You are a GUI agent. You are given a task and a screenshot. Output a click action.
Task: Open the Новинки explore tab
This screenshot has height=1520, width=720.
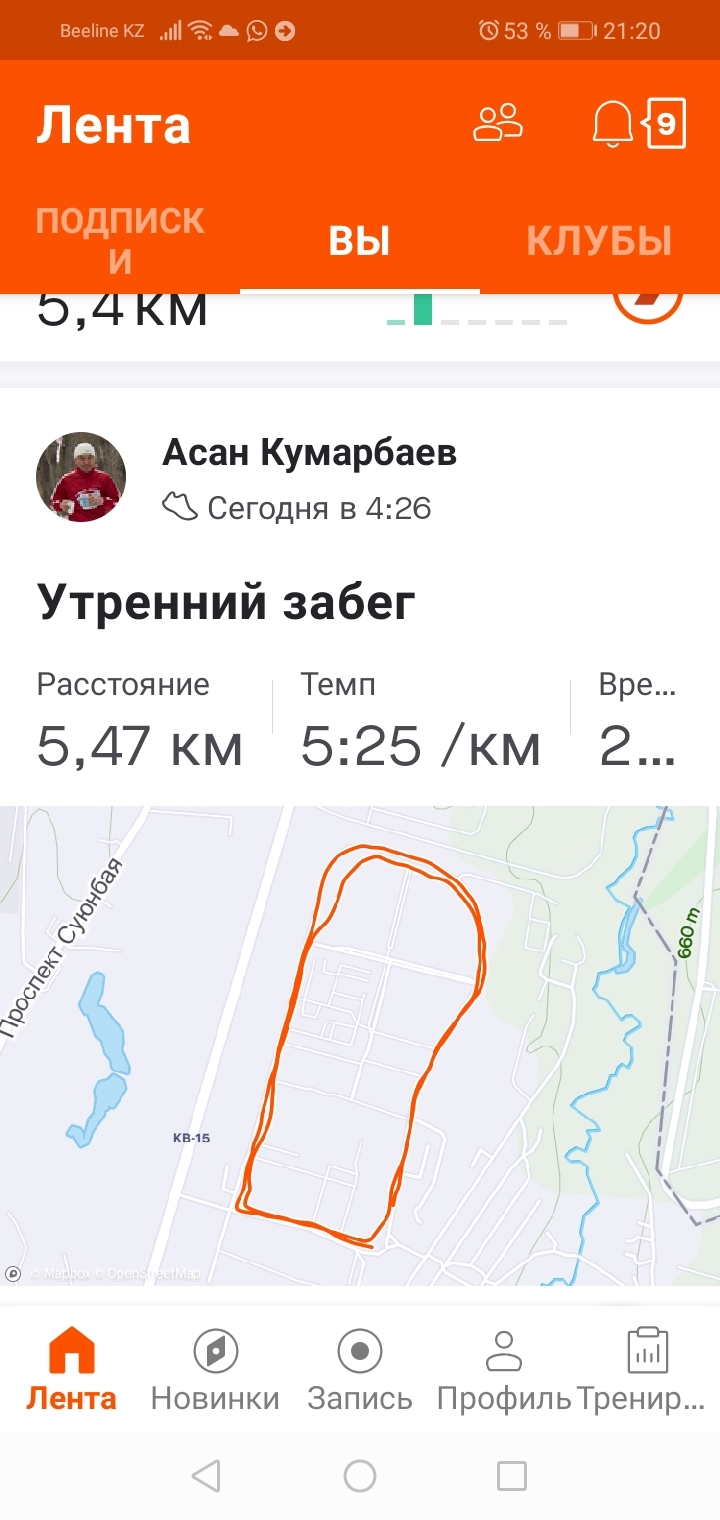tap(215, 1368)
